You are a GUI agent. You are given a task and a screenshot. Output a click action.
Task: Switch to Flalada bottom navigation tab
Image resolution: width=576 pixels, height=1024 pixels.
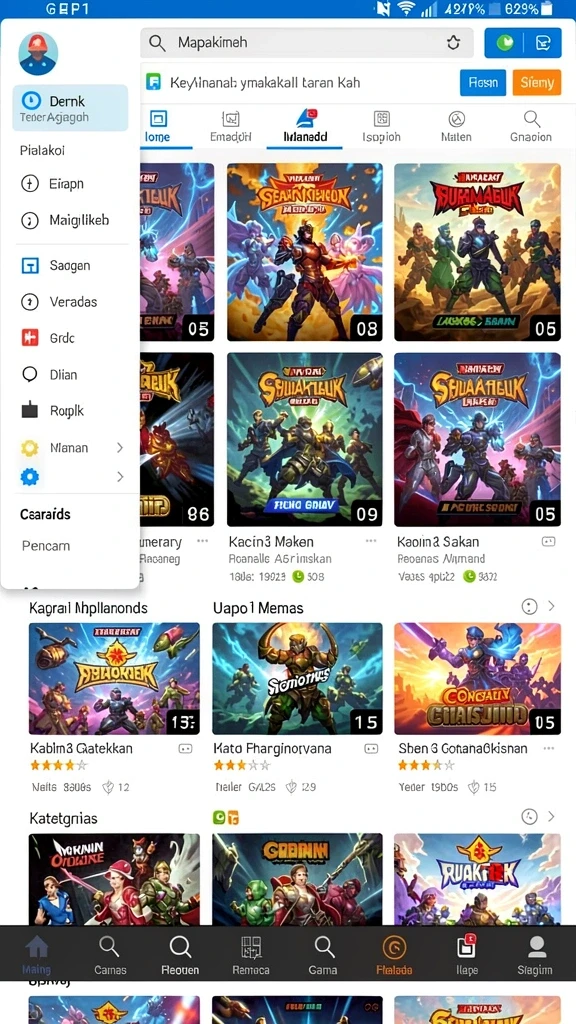[394, 955]
